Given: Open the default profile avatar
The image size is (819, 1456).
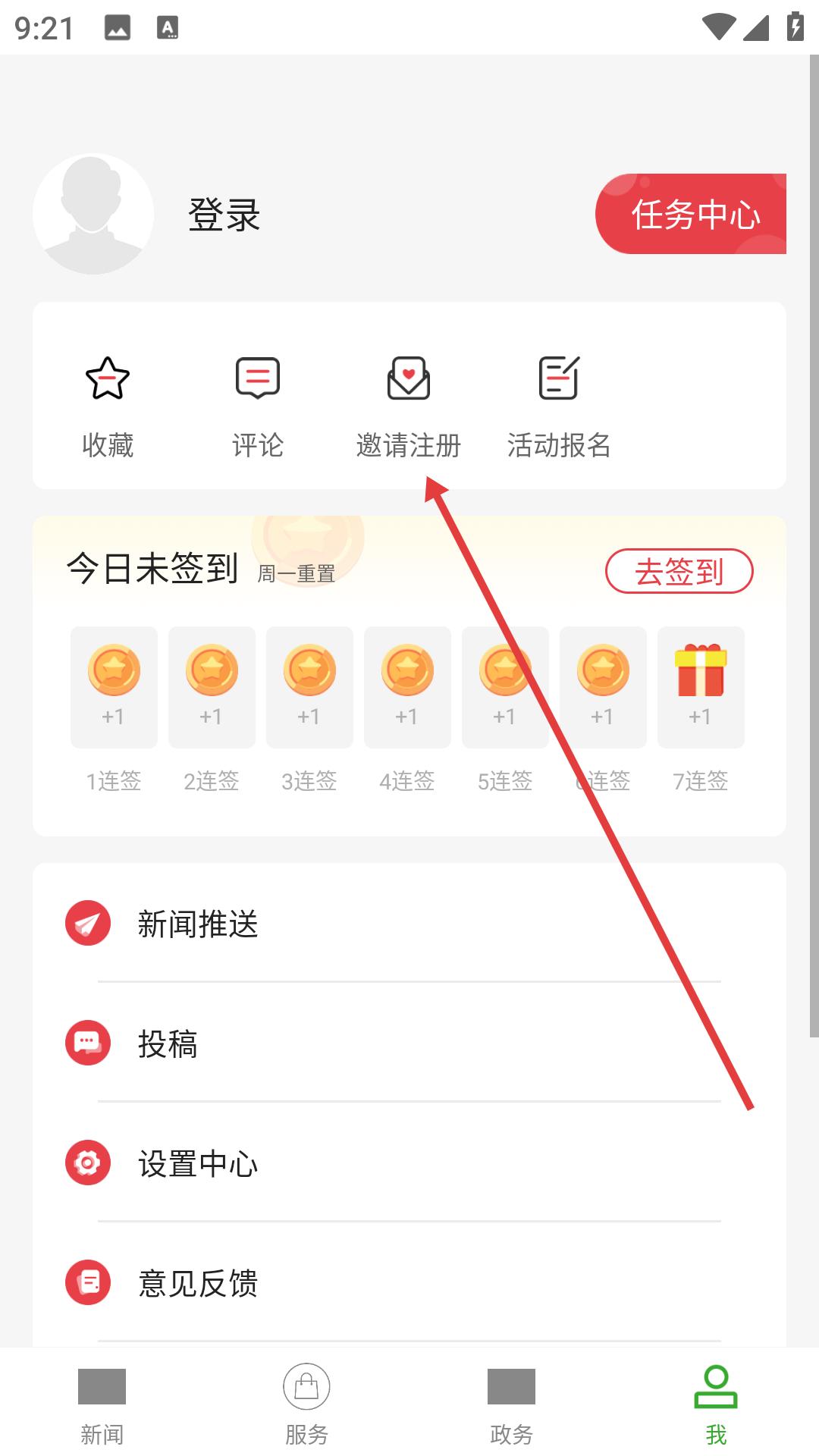Looking at the screenshot, I should tap(93, 214).
